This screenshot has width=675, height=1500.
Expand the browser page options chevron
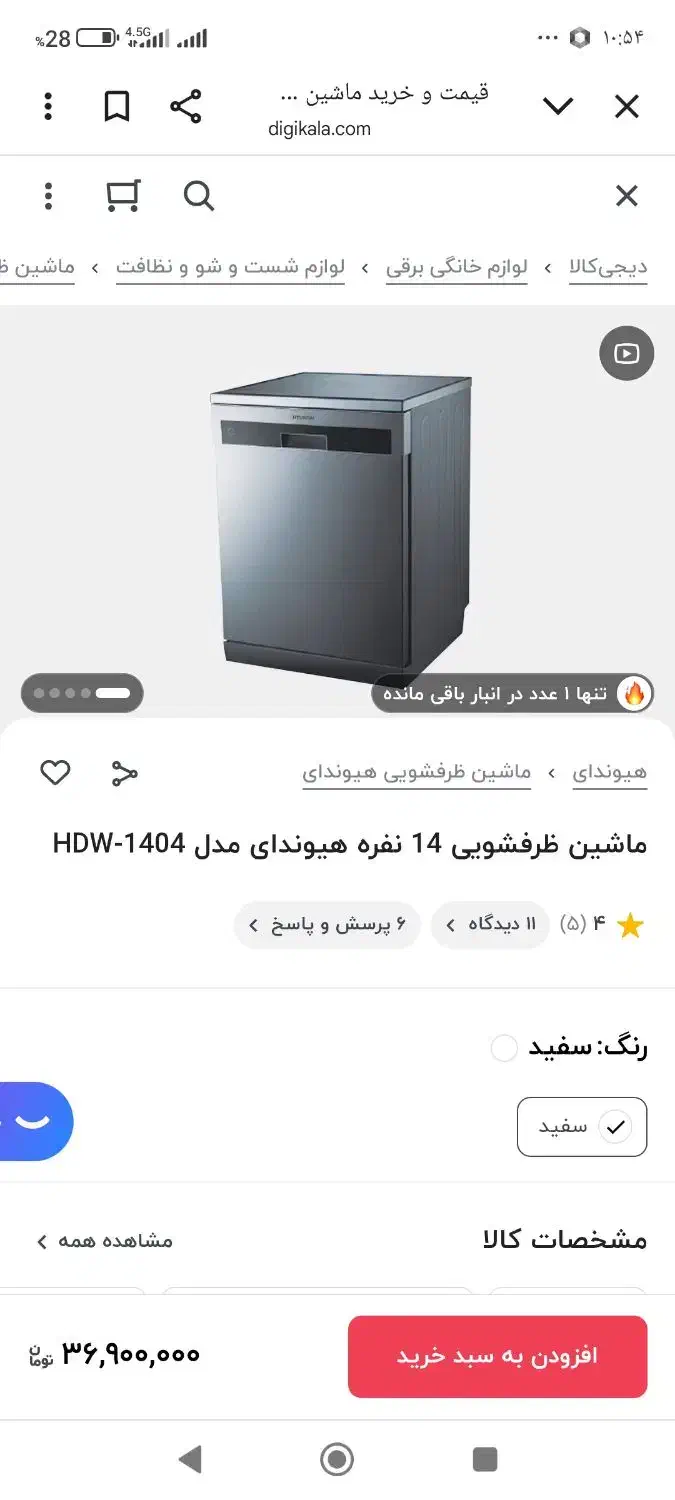tap(557, 106)
